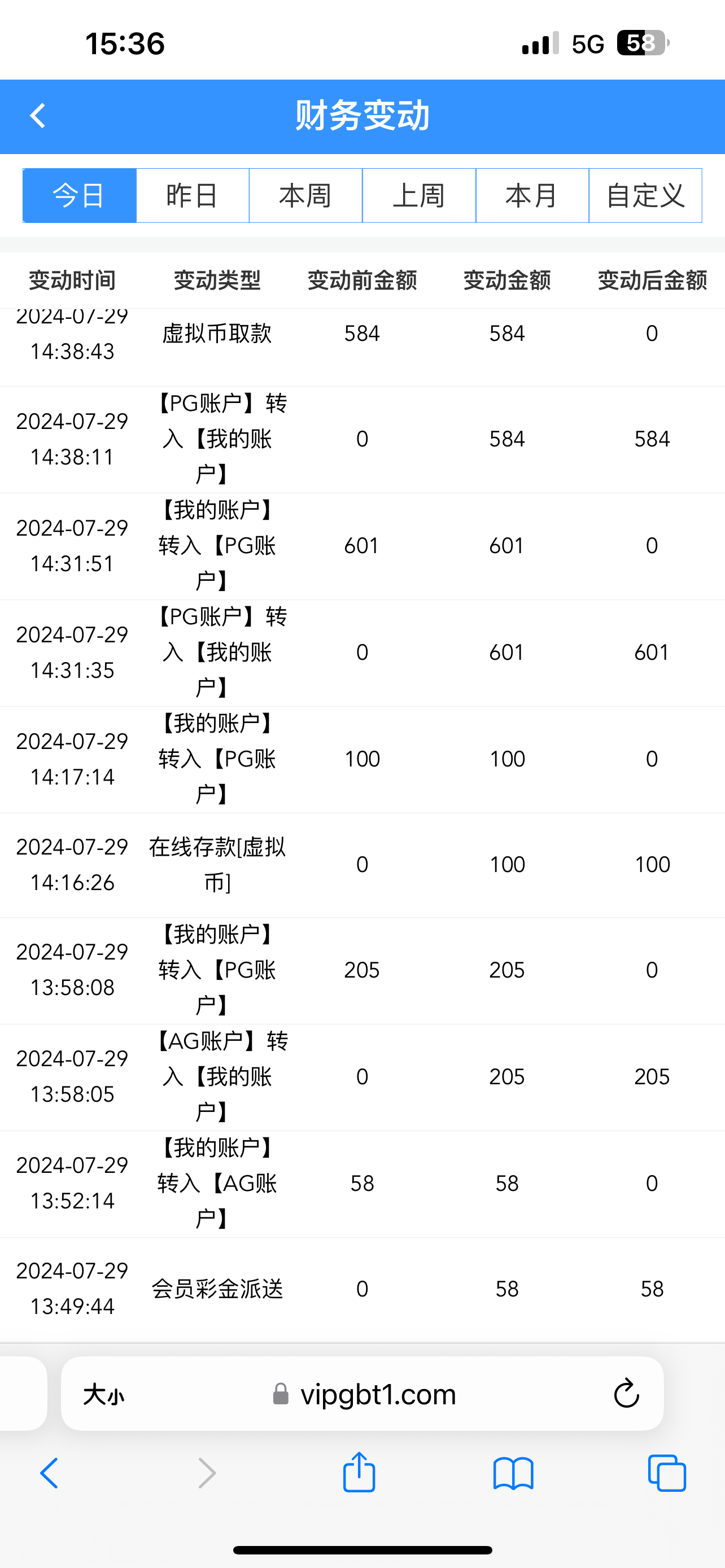Viewport: 725px width, 1568px height.
Task: Switch to the 上周 tab
Action: (x=419, y=195)
